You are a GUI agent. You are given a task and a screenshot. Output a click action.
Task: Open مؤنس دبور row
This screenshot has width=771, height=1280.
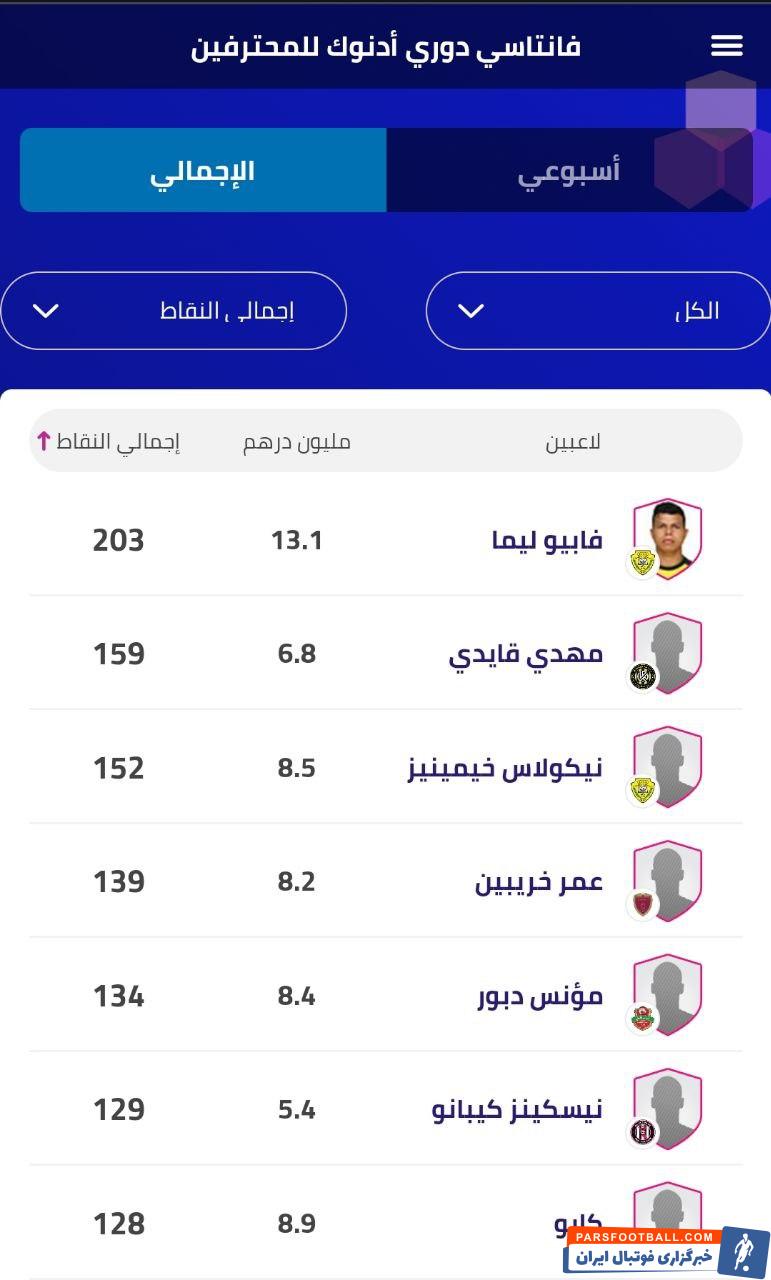click(x=540, y=996)
